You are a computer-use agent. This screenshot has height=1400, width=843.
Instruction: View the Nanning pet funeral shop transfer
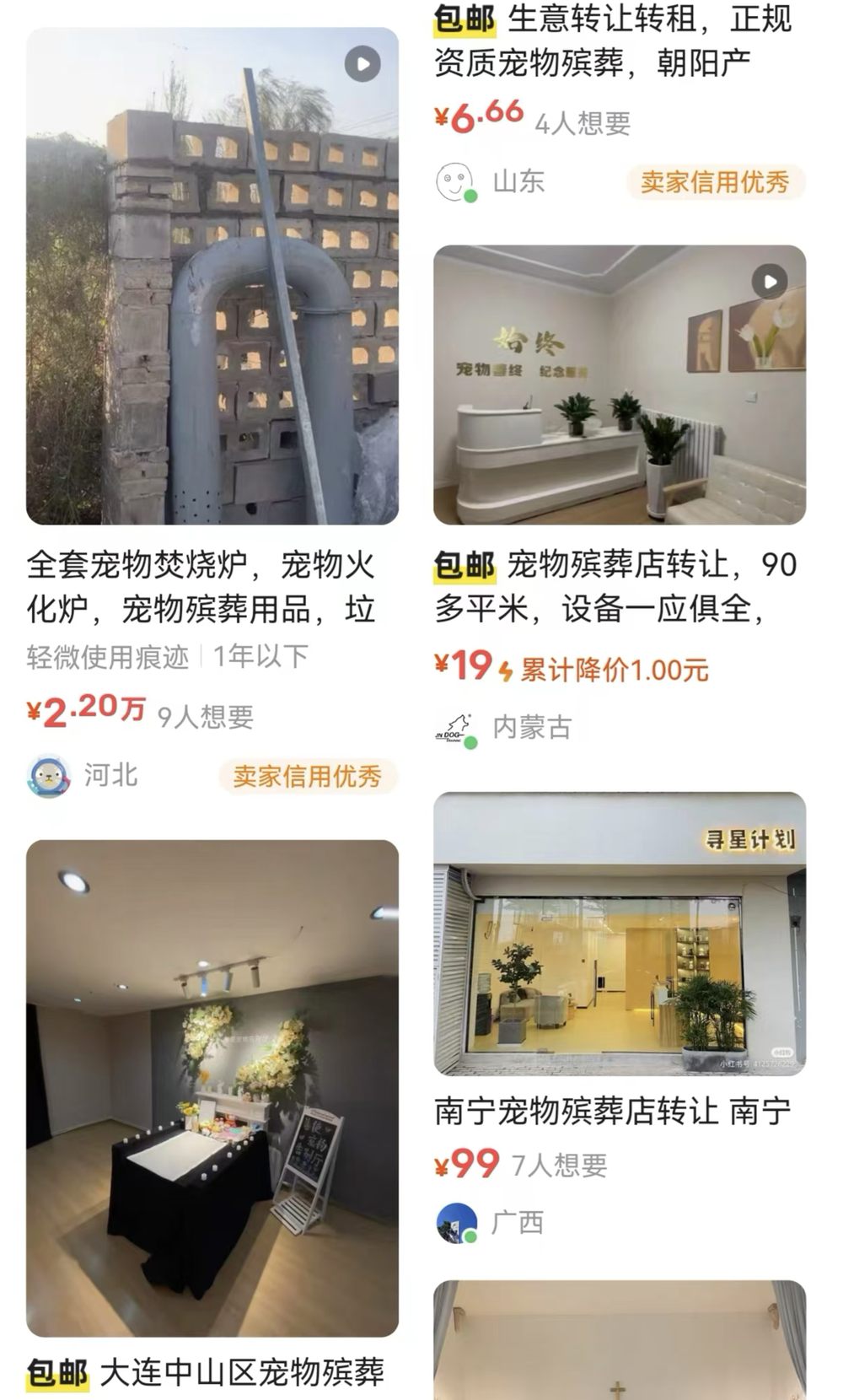620,934
